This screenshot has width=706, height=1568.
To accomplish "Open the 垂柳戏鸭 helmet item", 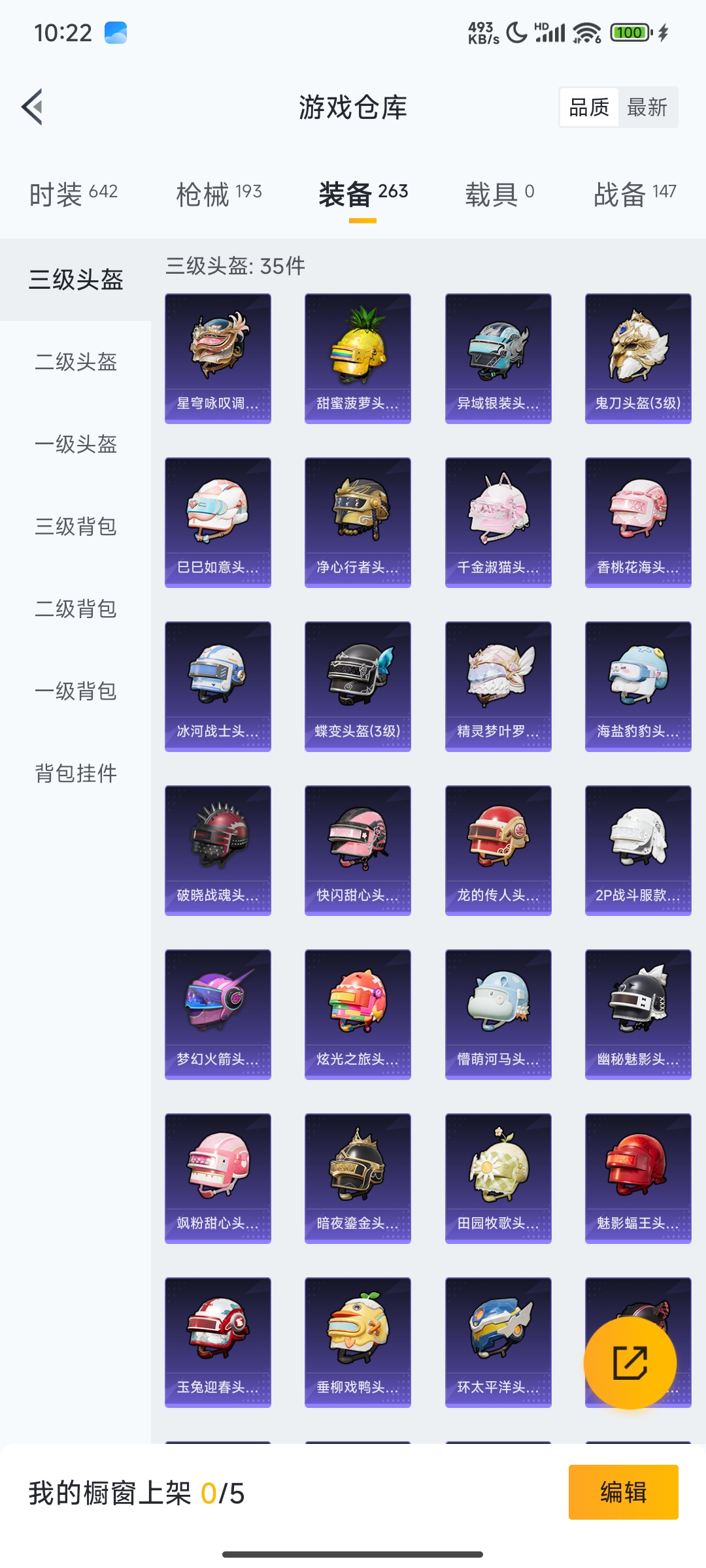I will coord(358,1342).
